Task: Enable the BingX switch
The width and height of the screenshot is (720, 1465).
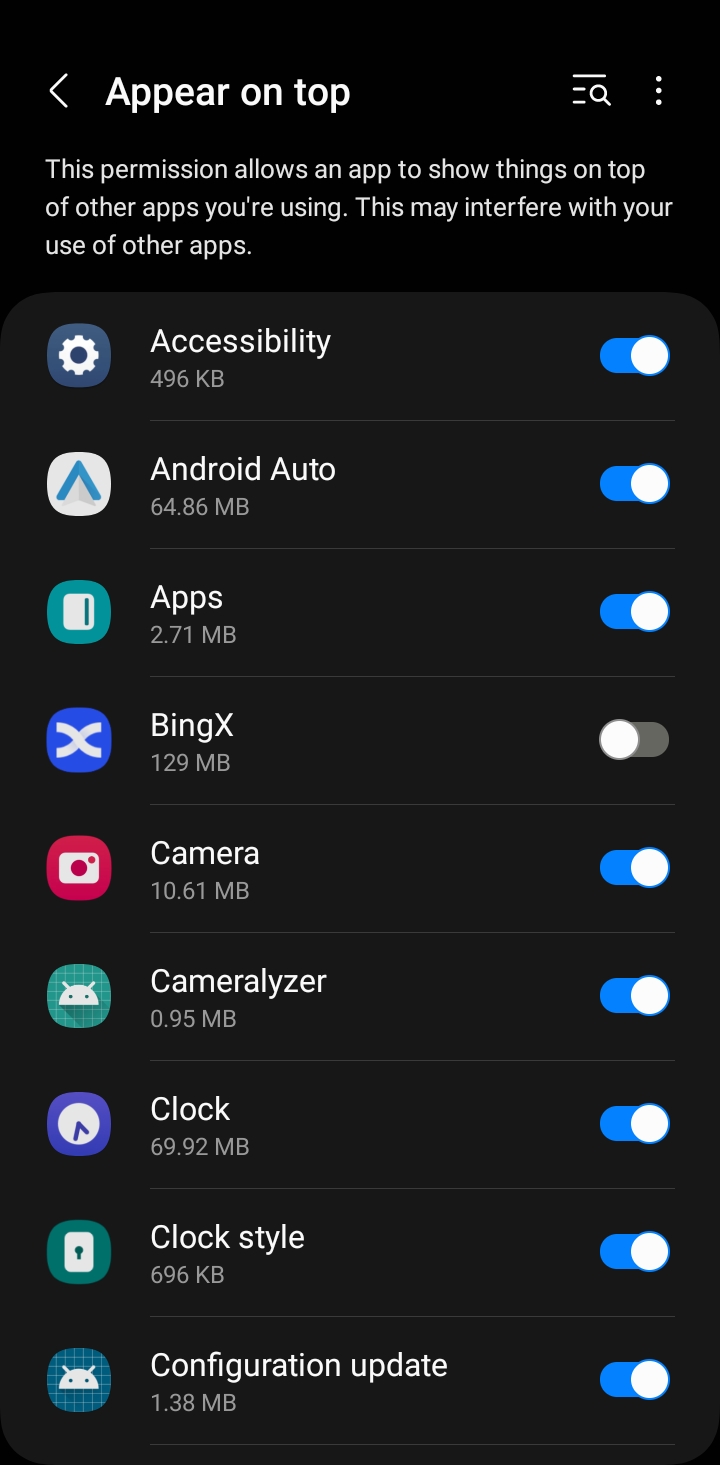Action: pos(634,740)
